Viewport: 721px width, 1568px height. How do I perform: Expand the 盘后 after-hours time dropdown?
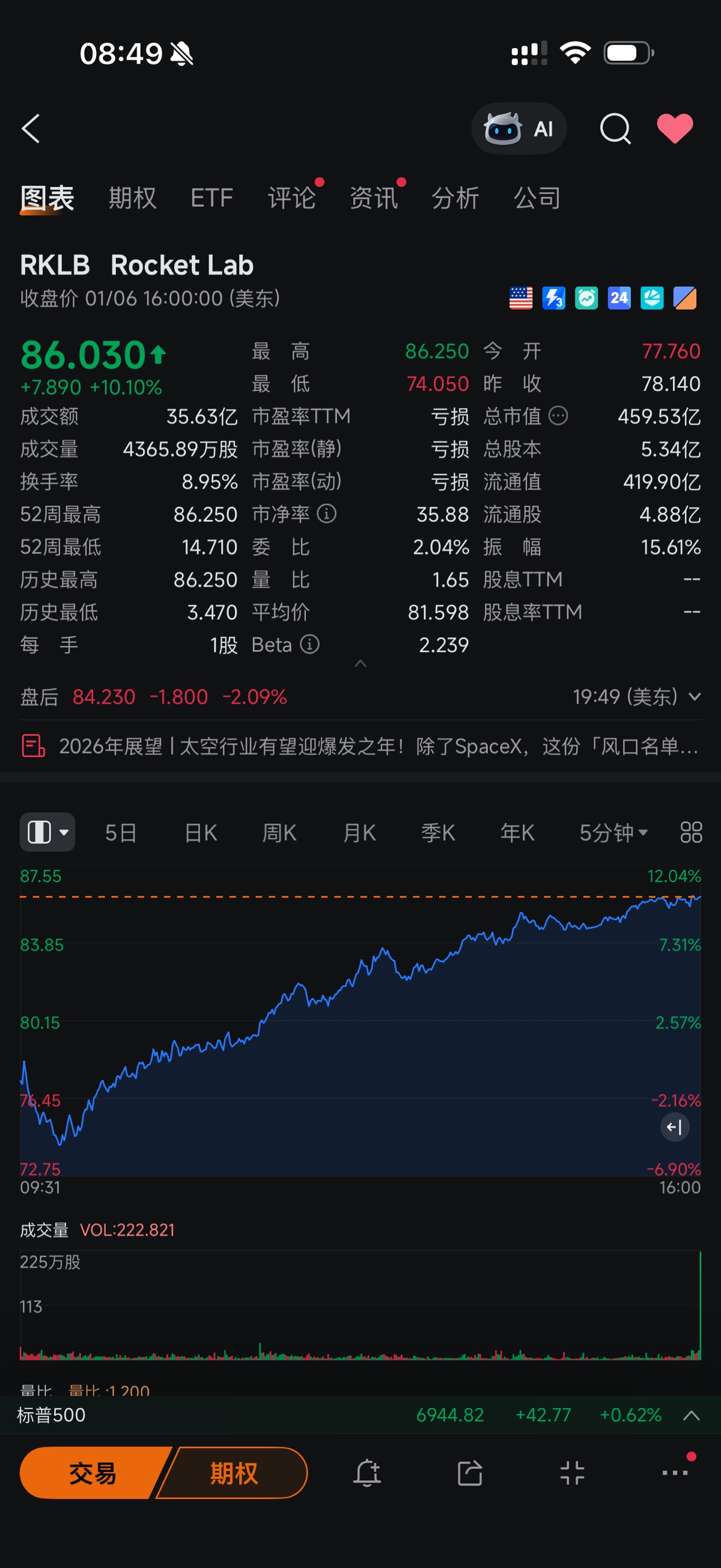point(694,696)
